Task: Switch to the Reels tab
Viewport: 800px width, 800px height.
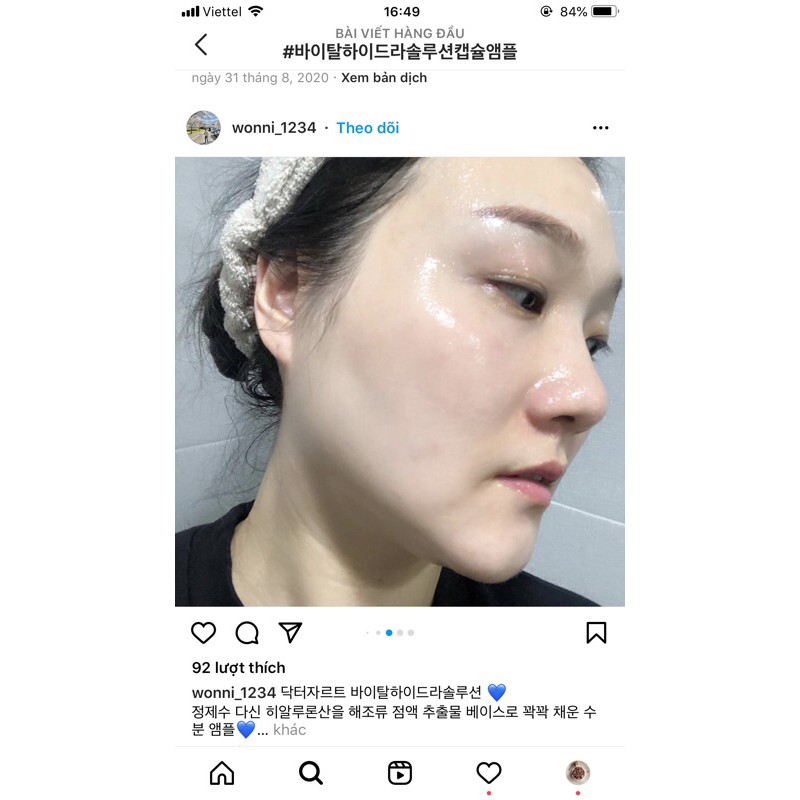Action: (400, 772)
